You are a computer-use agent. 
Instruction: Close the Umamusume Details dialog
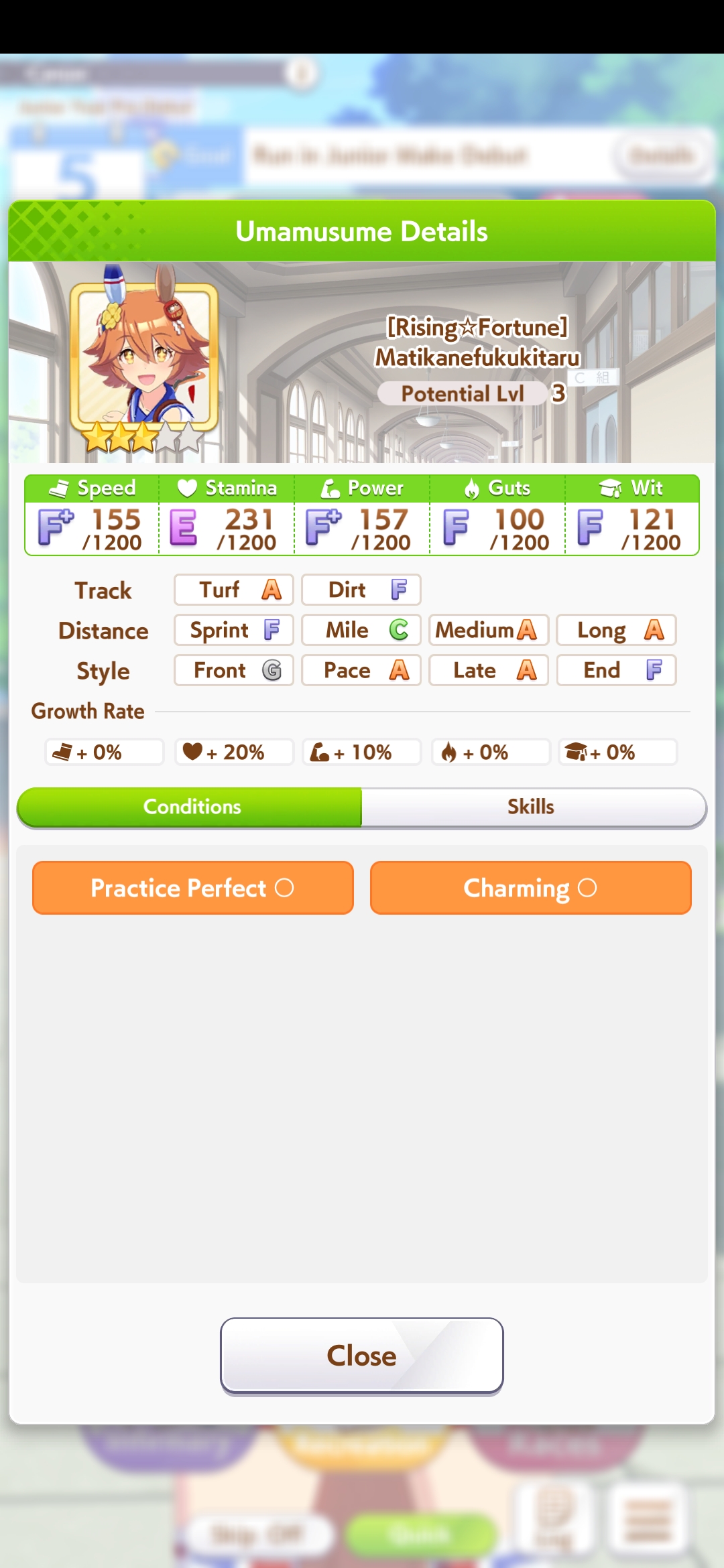click(362, 1356)
